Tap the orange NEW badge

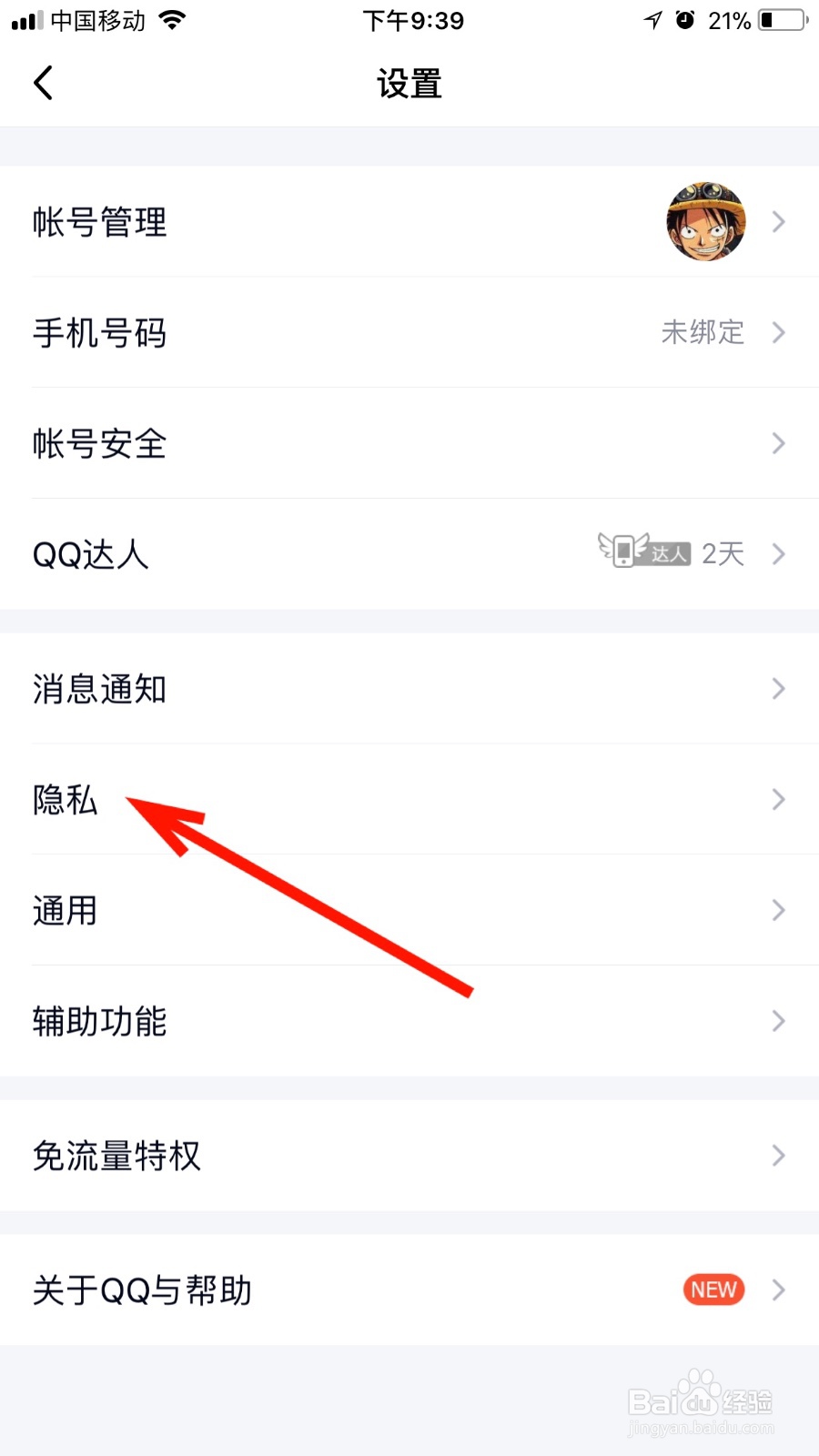click(x=713, y=1289)
